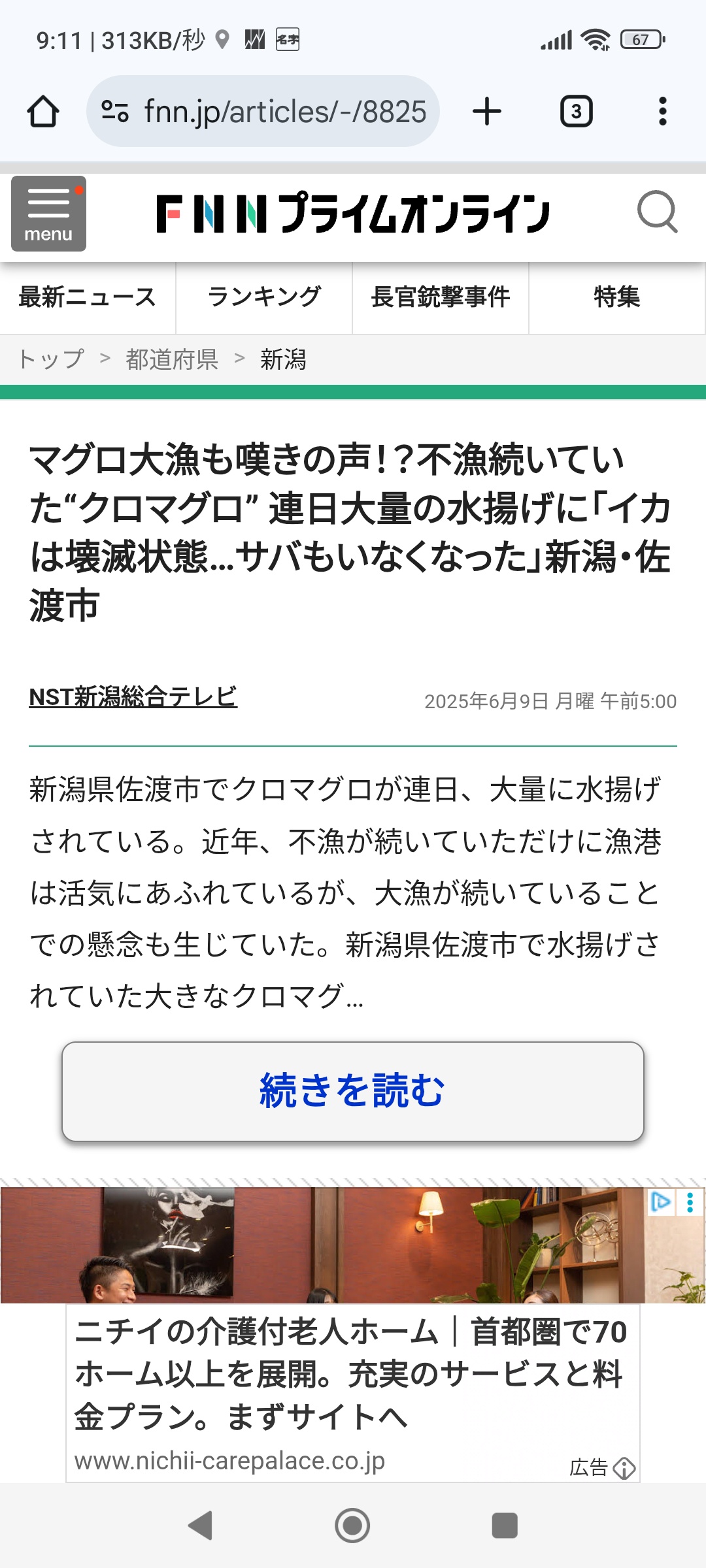Open 都道府県 in the breadcrumb
706x1568 pixels.
pos(172,359)
